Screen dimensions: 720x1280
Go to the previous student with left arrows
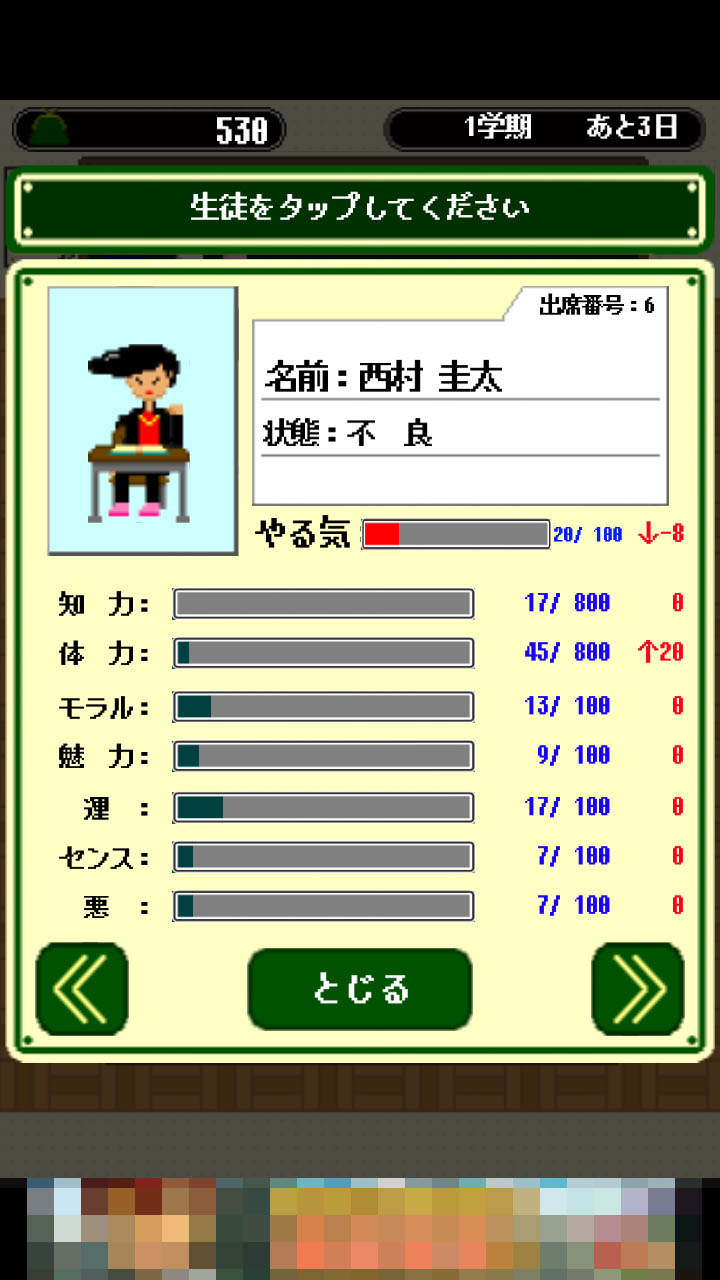point(82,989)
